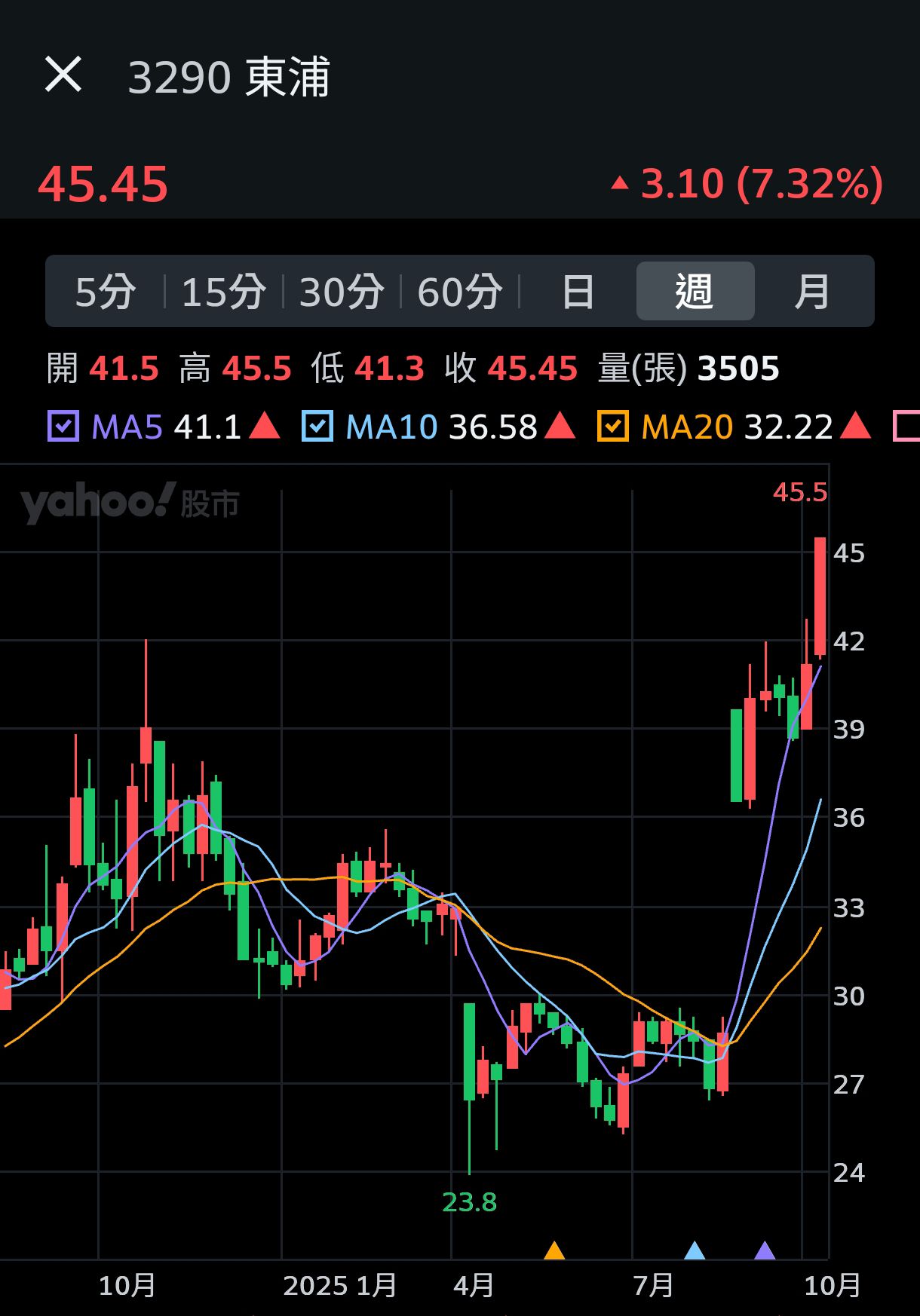Tap the blue triangle marker on timeline
Image resolution: width=920 pixels, height=1316 pixels.
click(695, 1250)
